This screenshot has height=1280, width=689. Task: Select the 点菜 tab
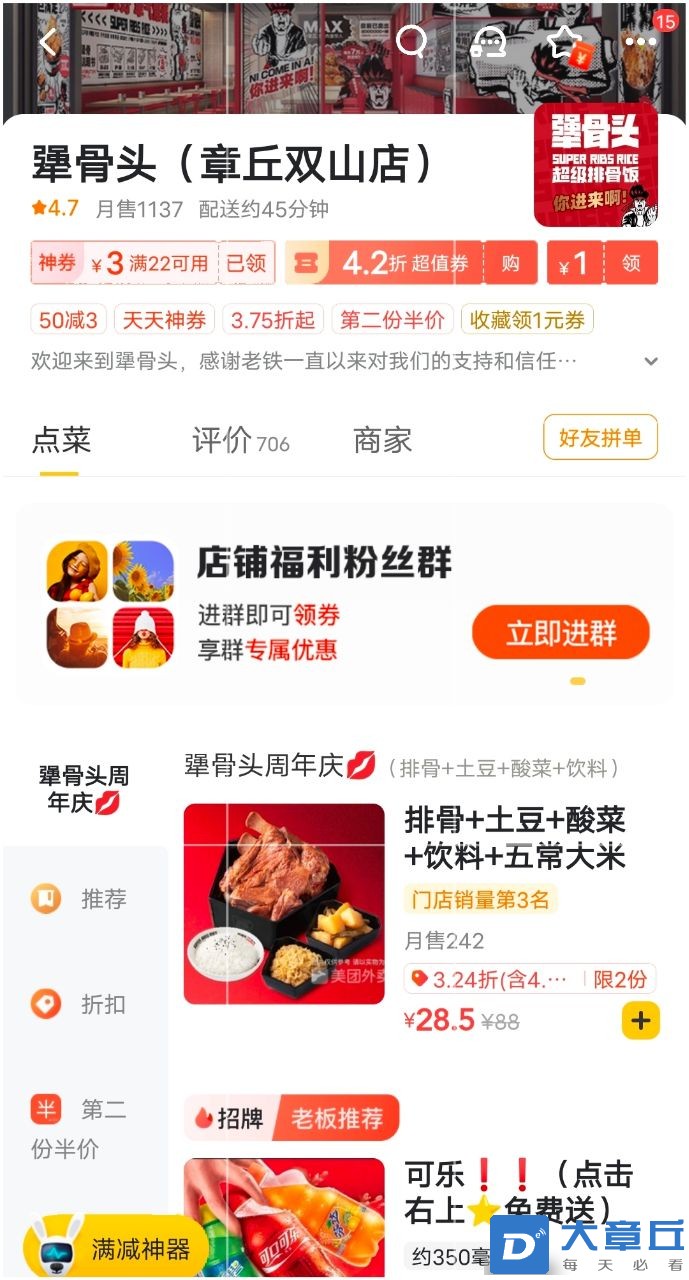coord(61,440)
